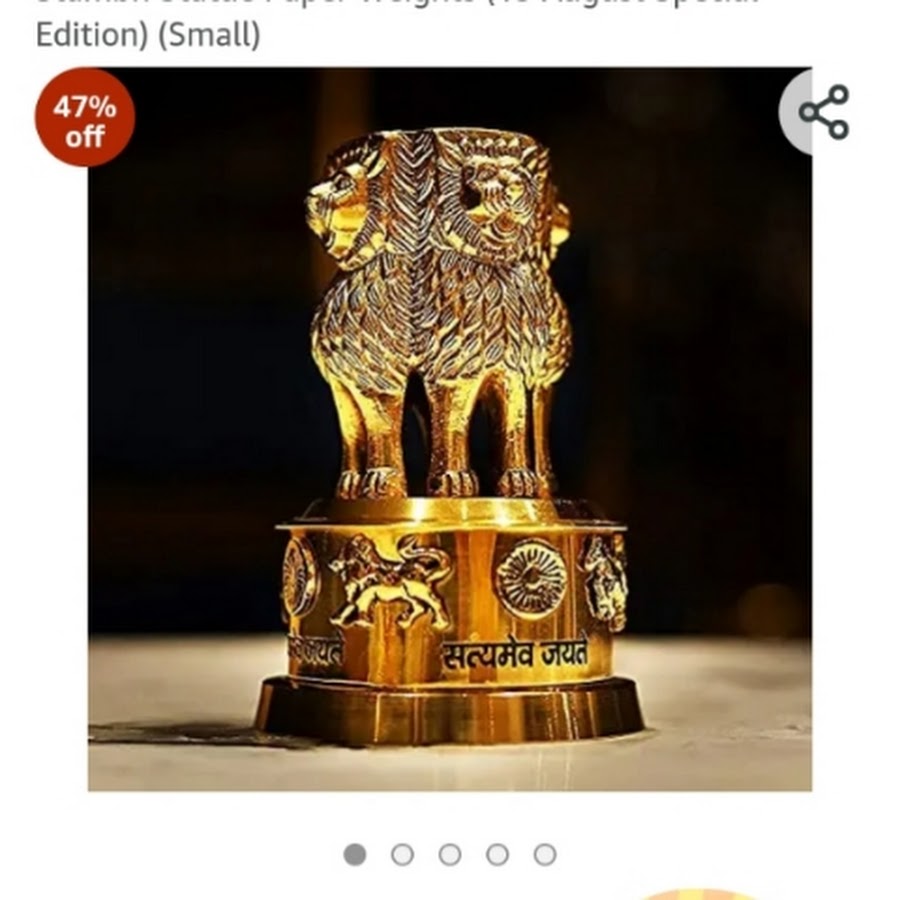This screenshot has height=900, width=900.
Task: Jump to the third image dot
Action: 450,855
